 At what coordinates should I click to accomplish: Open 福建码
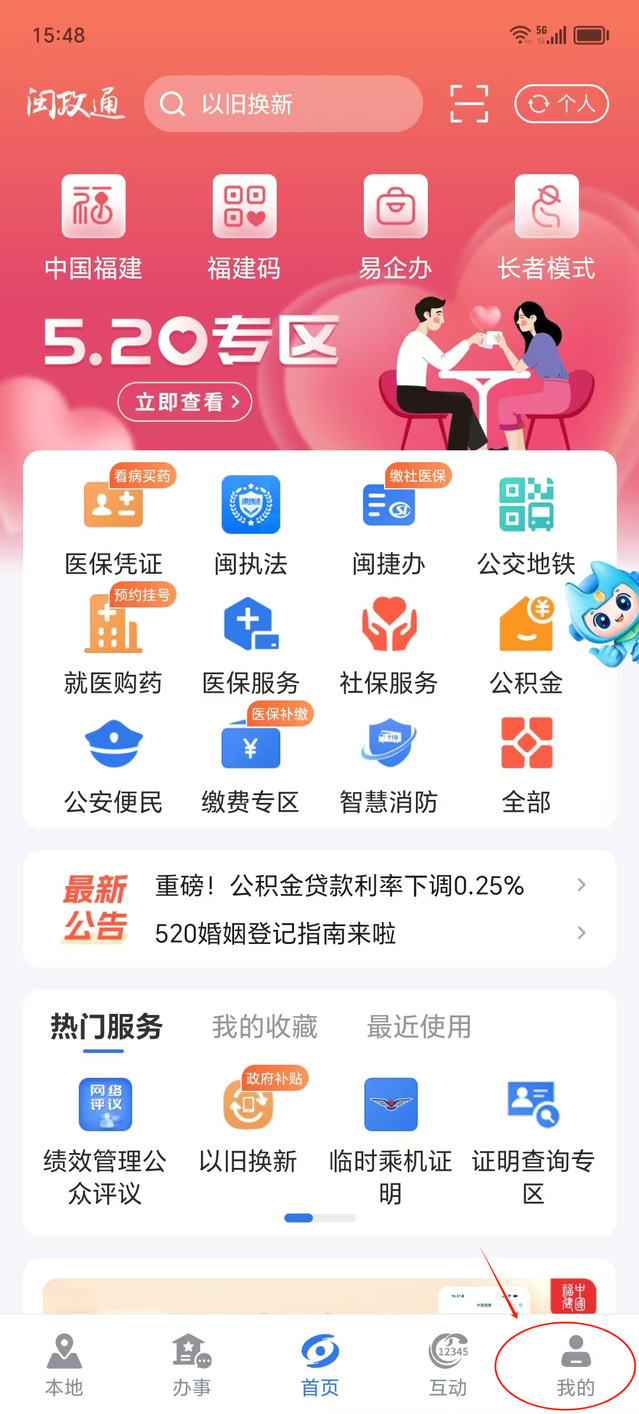pyautogui.click(x=244, y=227)
